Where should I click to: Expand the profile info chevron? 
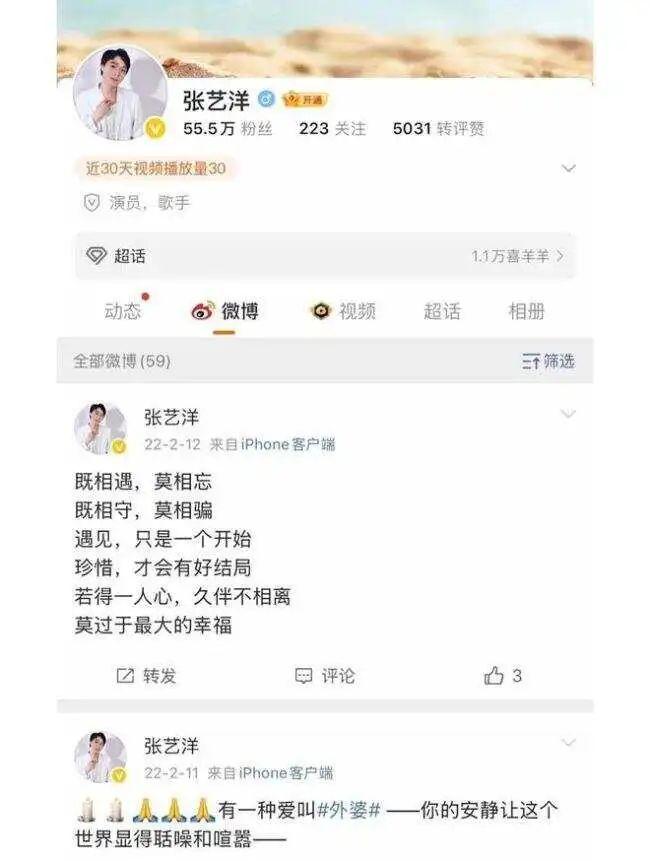coord(569,168)
